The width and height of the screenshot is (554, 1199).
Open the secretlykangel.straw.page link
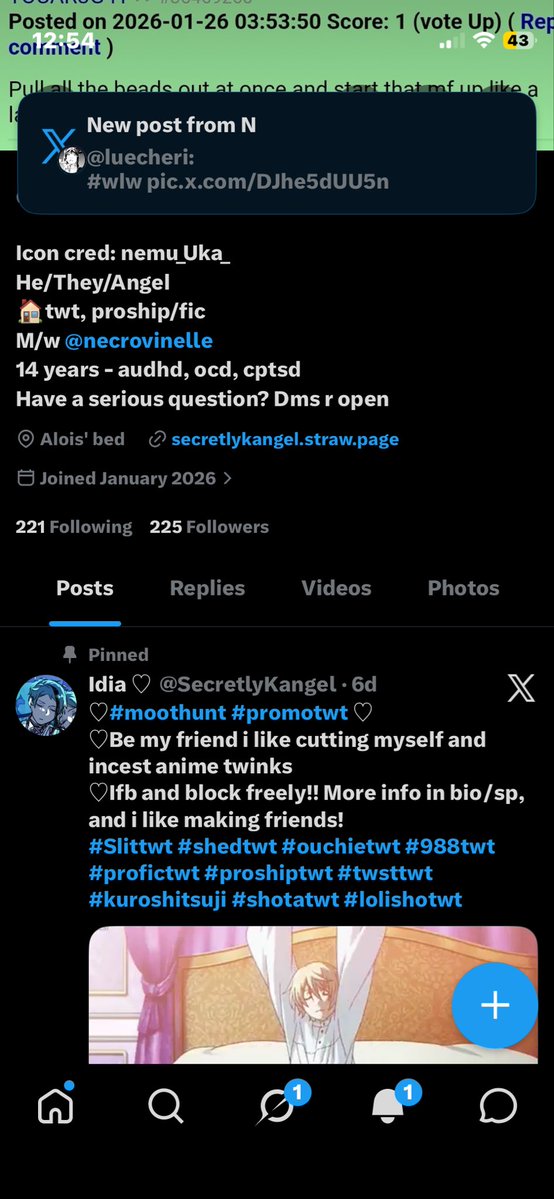285,440
